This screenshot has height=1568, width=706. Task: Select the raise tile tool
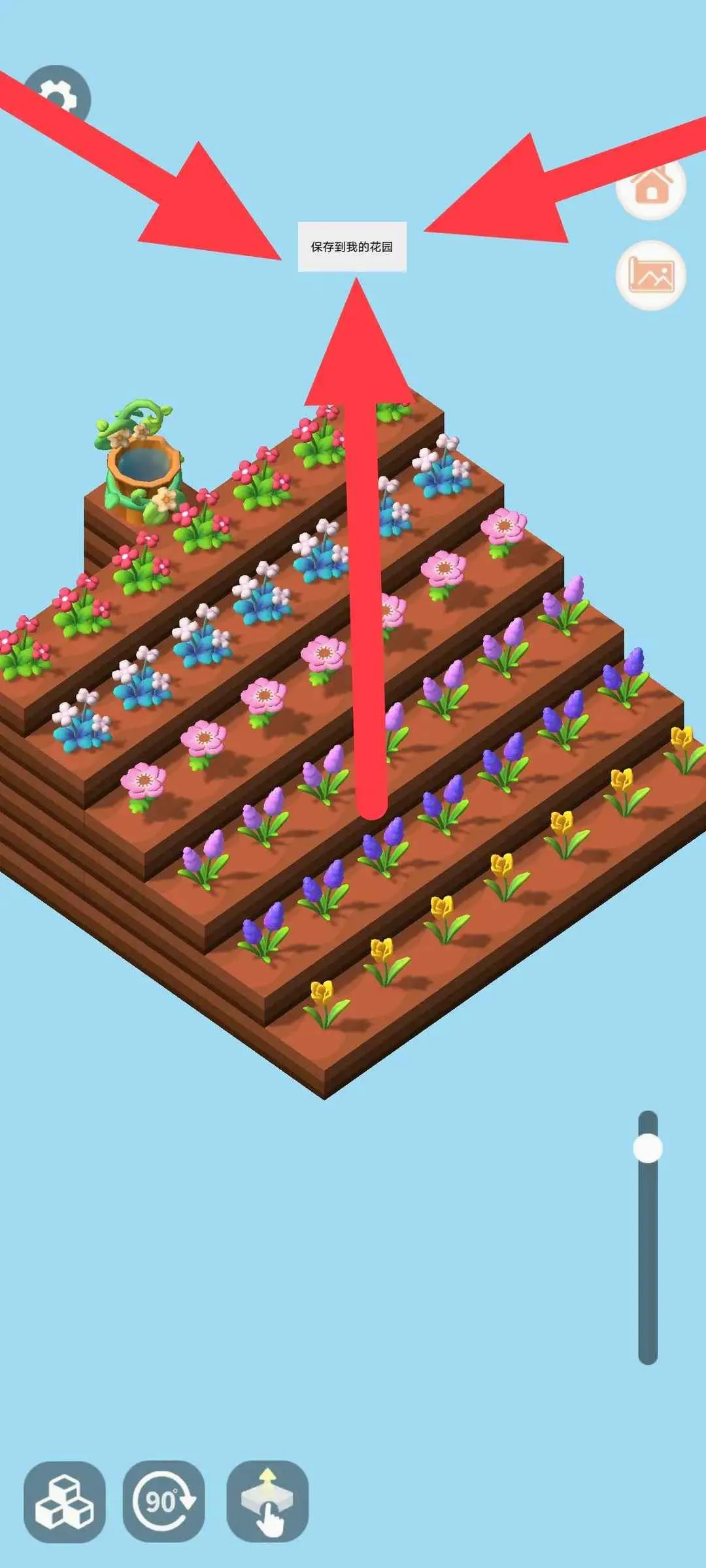(x=267, y=1502)
